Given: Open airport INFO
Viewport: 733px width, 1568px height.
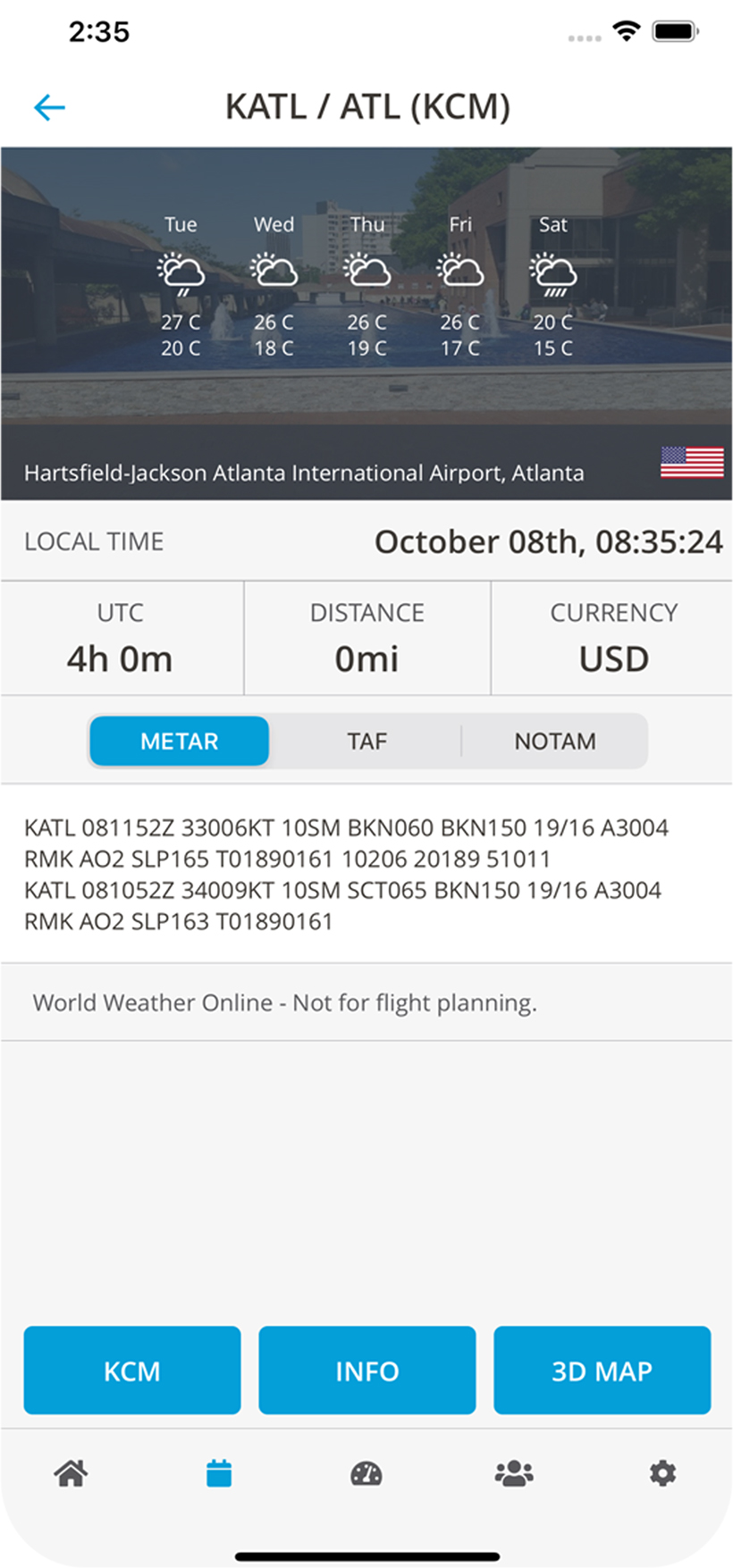Looking at the screenshot, I should click(367, 1371).
